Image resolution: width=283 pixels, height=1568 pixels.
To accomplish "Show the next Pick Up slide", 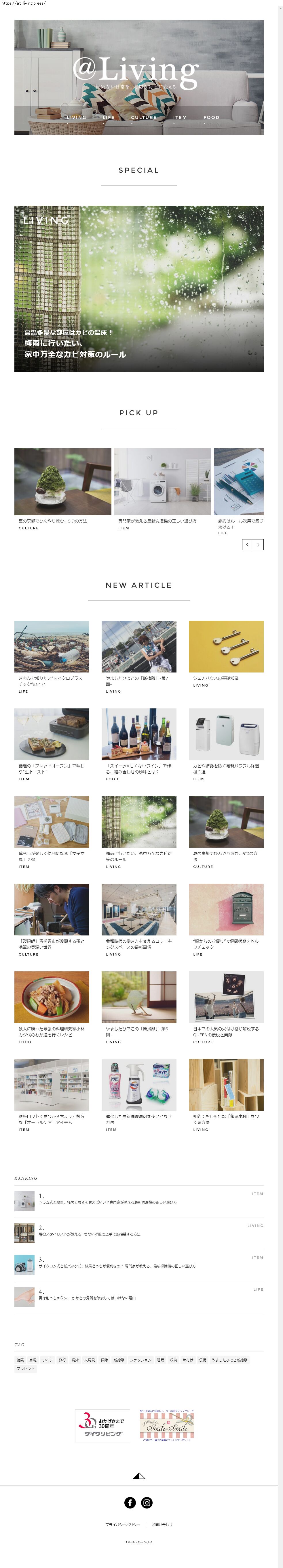I will (259, 544).
